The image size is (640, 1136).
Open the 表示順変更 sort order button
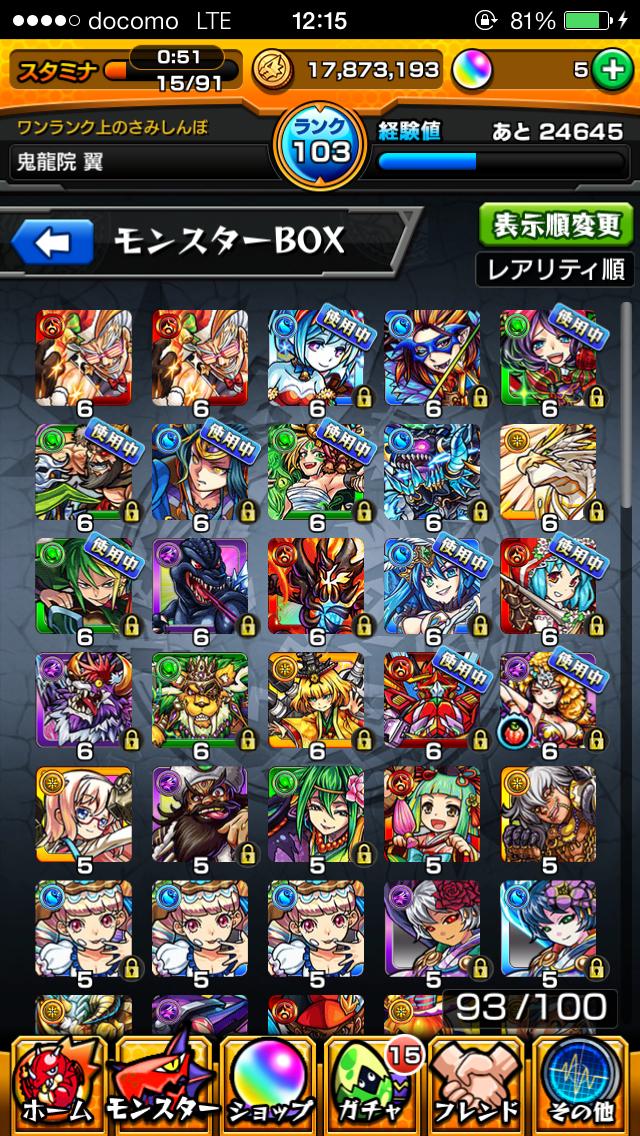[555, 226]
